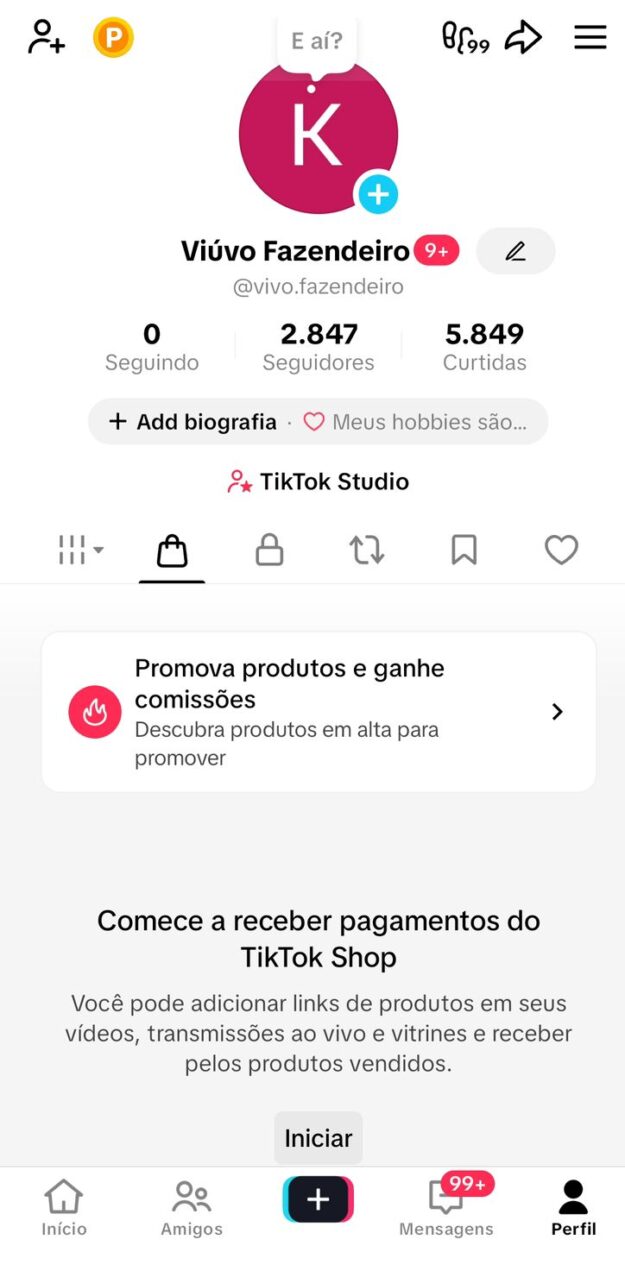
Task: Open Promova produtos e ganhe comissões card
Action: pyautogui.click(x=318, y=712)
